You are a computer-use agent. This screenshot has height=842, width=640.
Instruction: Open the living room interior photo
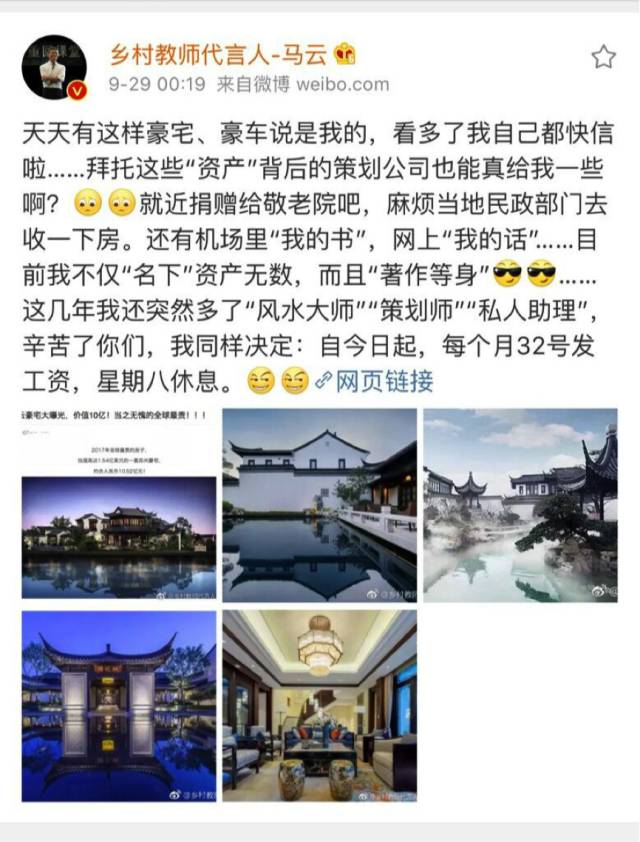pyautogui.click(x=319, y=706)
